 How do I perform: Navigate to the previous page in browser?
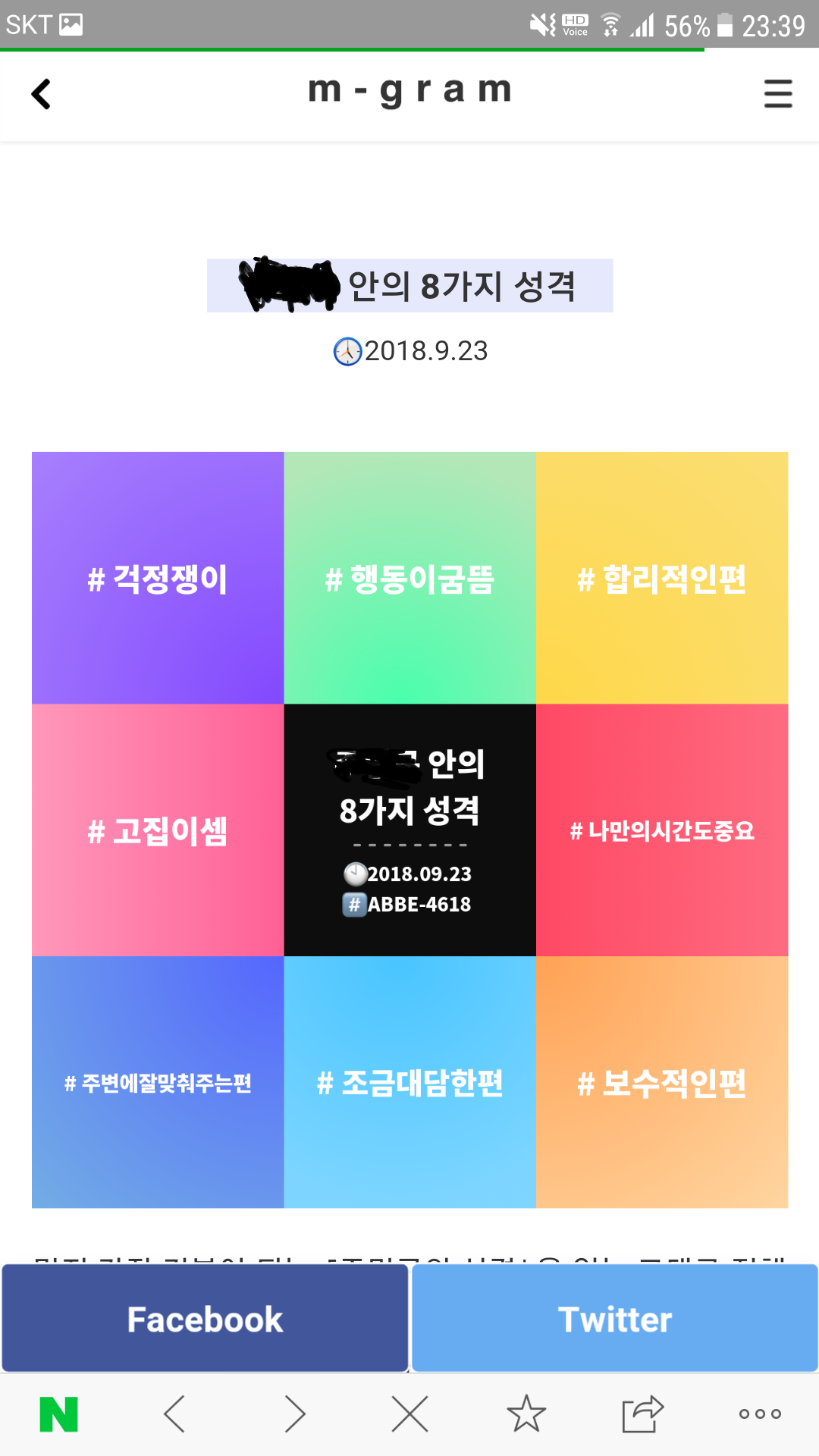click(x=174, y=1414)
